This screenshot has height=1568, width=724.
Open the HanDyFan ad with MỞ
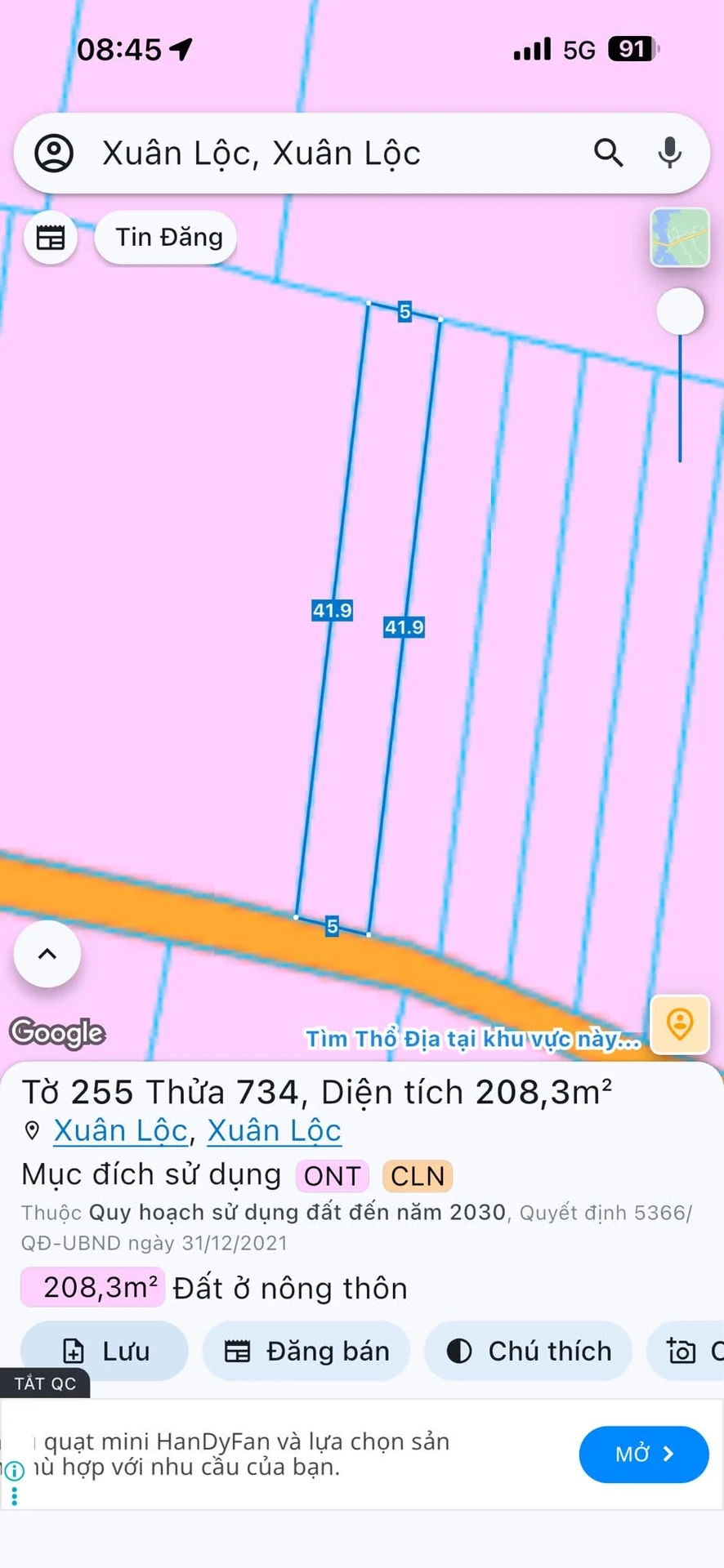coord(644,1454)
